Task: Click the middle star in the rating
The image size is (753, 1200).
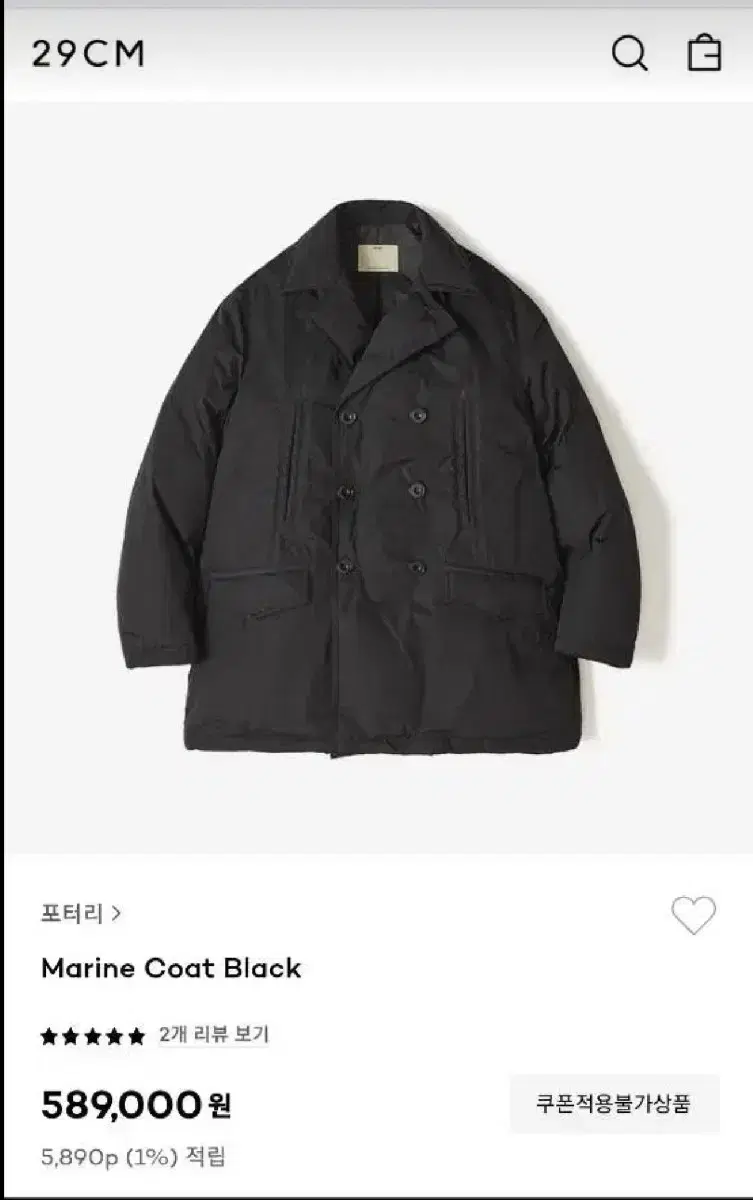Action: click(92, 1034)
